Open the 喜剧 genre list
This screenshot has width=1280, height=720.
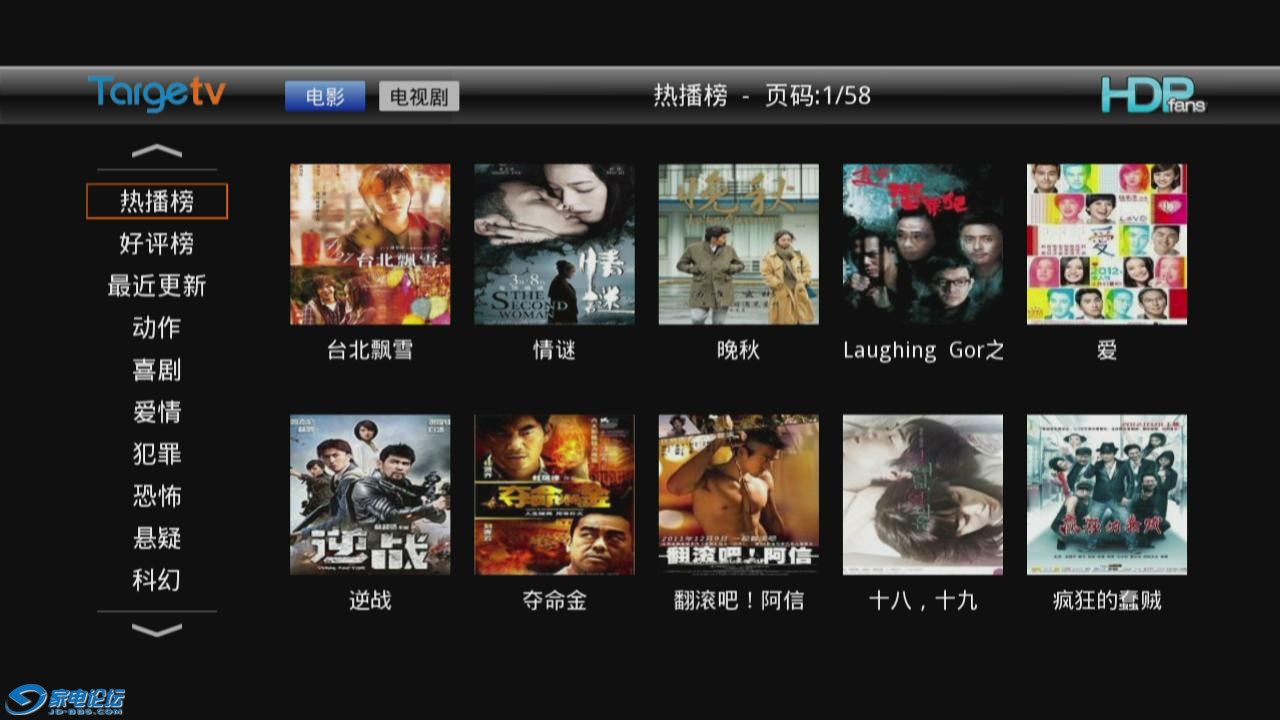pyautogui.click(x=157, y=370)
